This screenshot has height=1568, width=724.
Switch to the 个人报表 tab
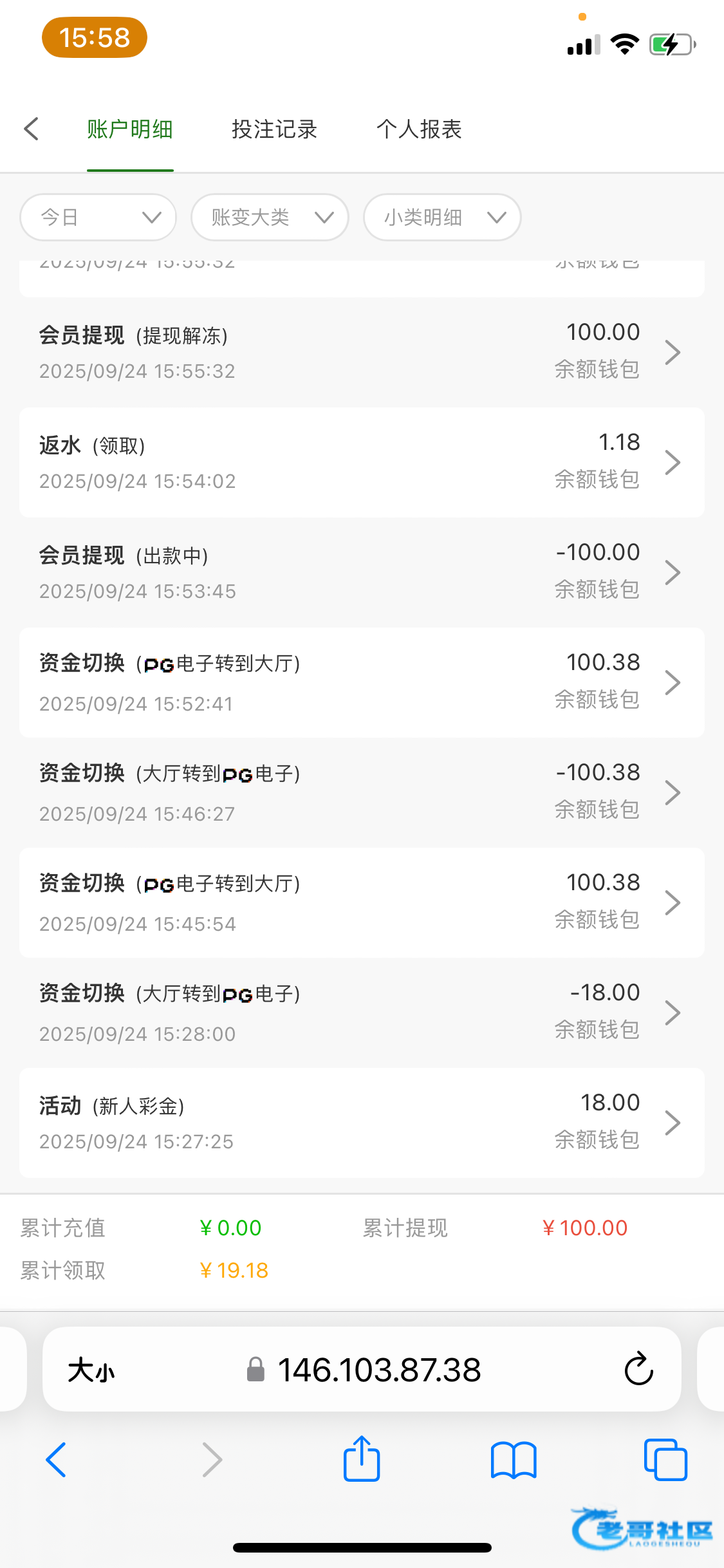(419, 129)
